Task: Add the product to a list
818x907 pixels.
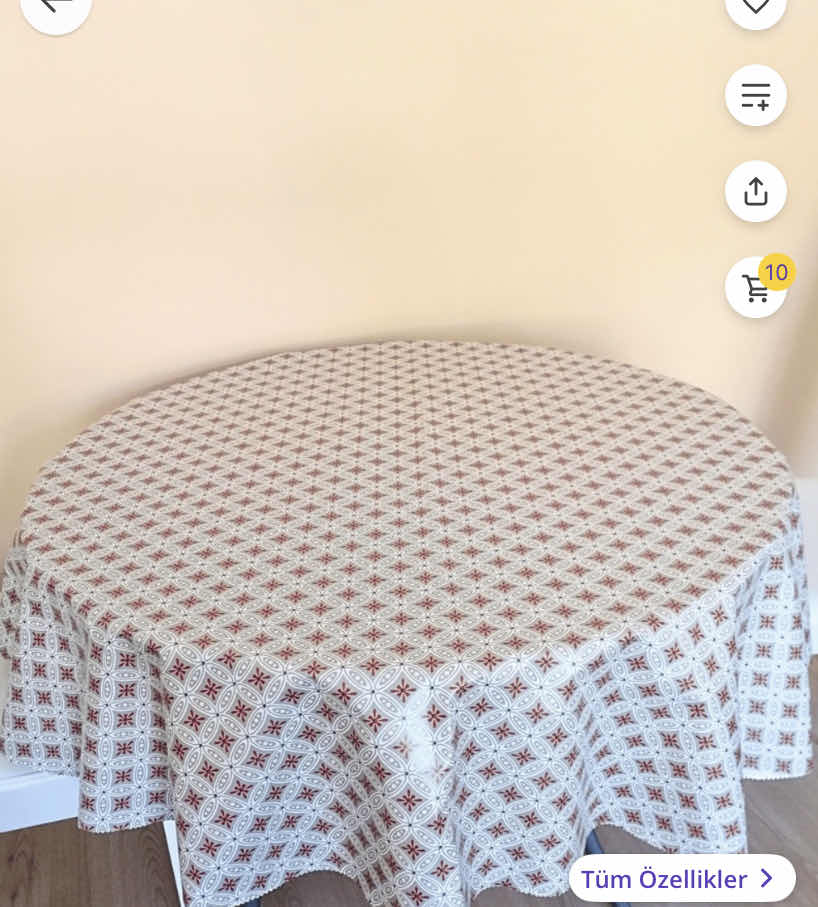Action: tap(755, 96)
